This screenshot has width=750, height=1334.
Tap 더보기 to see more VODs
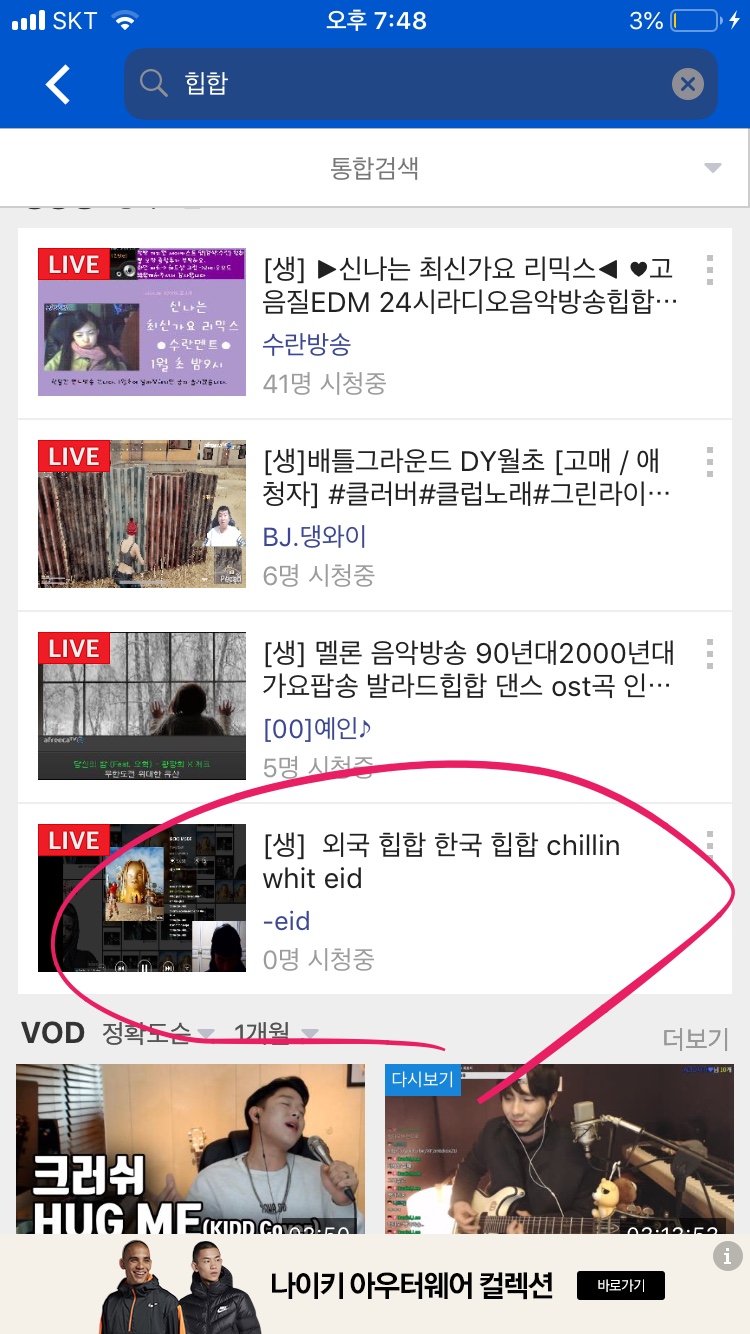point(696,1039)
